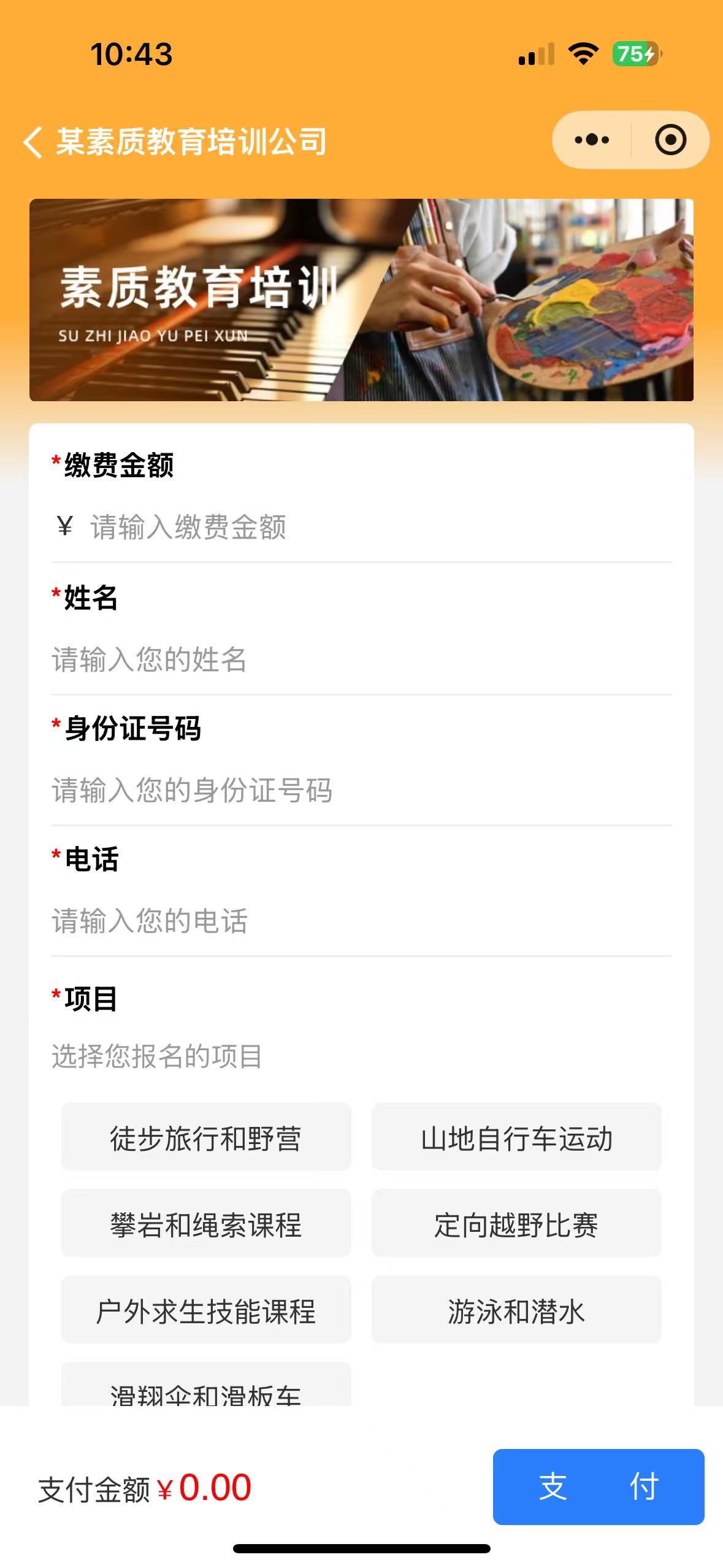Select the 户外求生技能课程 option
Screen dimensions: 723x1568
[206, 1310]
